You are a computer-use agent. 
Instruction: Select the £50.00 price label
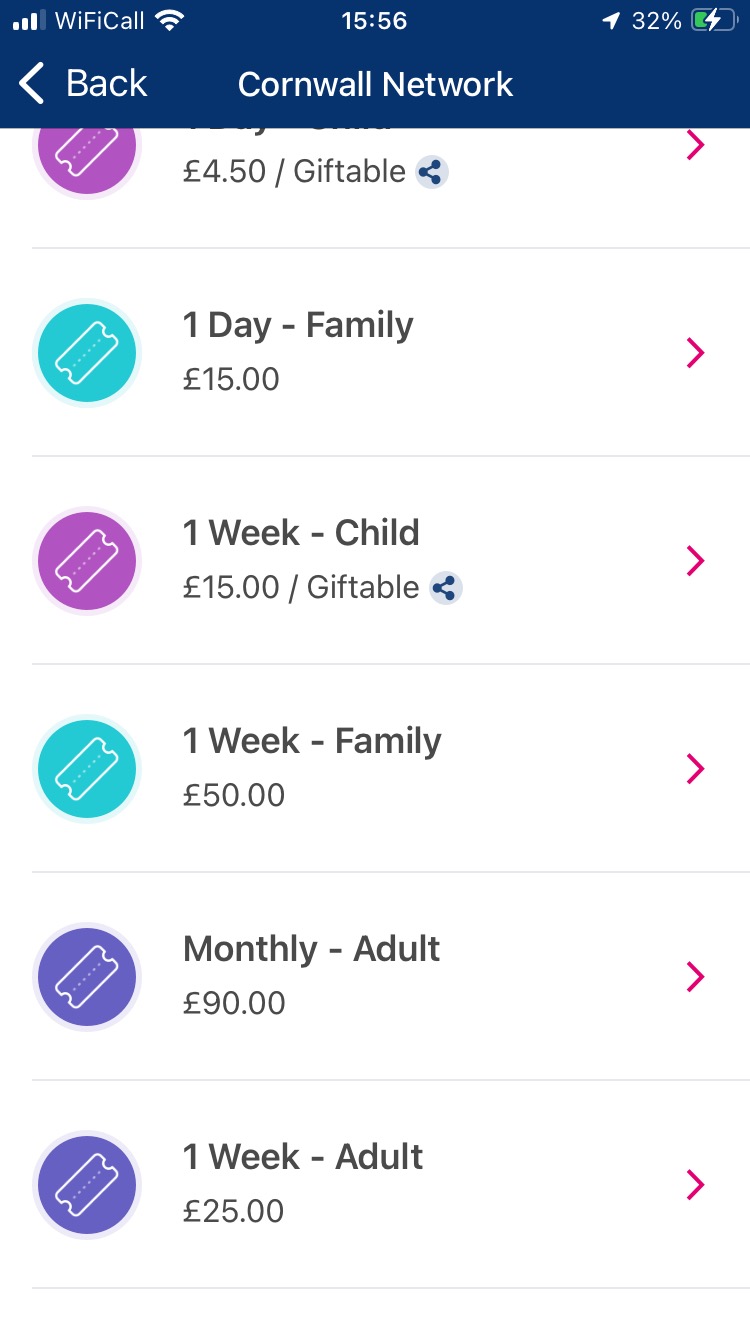coord(234,794)
